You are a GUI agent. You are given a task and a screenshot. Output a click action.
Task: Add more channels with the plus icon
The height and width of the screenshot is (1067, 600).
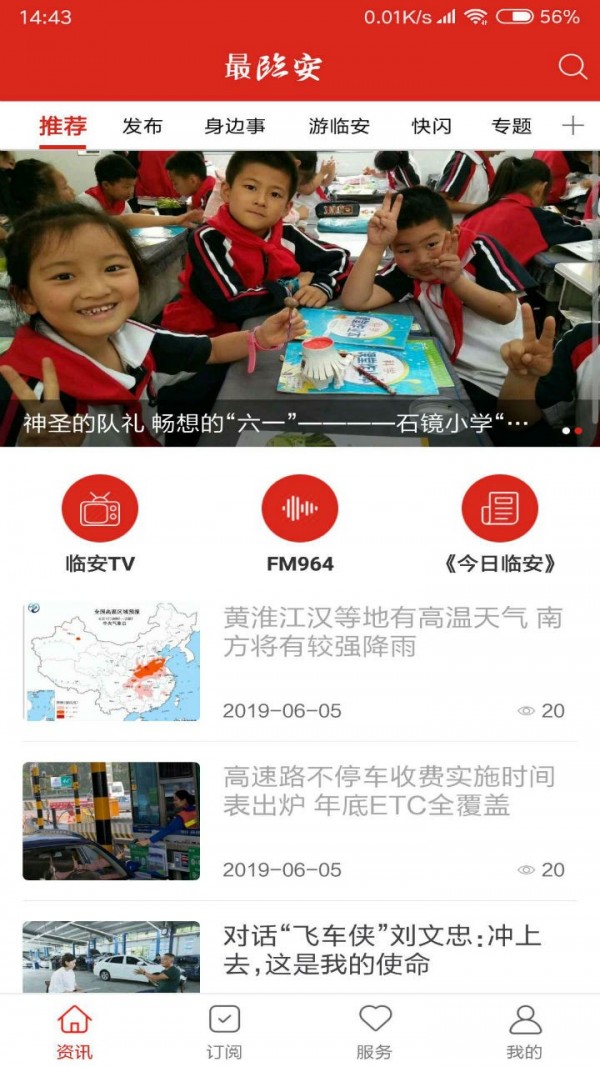click(572, 126)
